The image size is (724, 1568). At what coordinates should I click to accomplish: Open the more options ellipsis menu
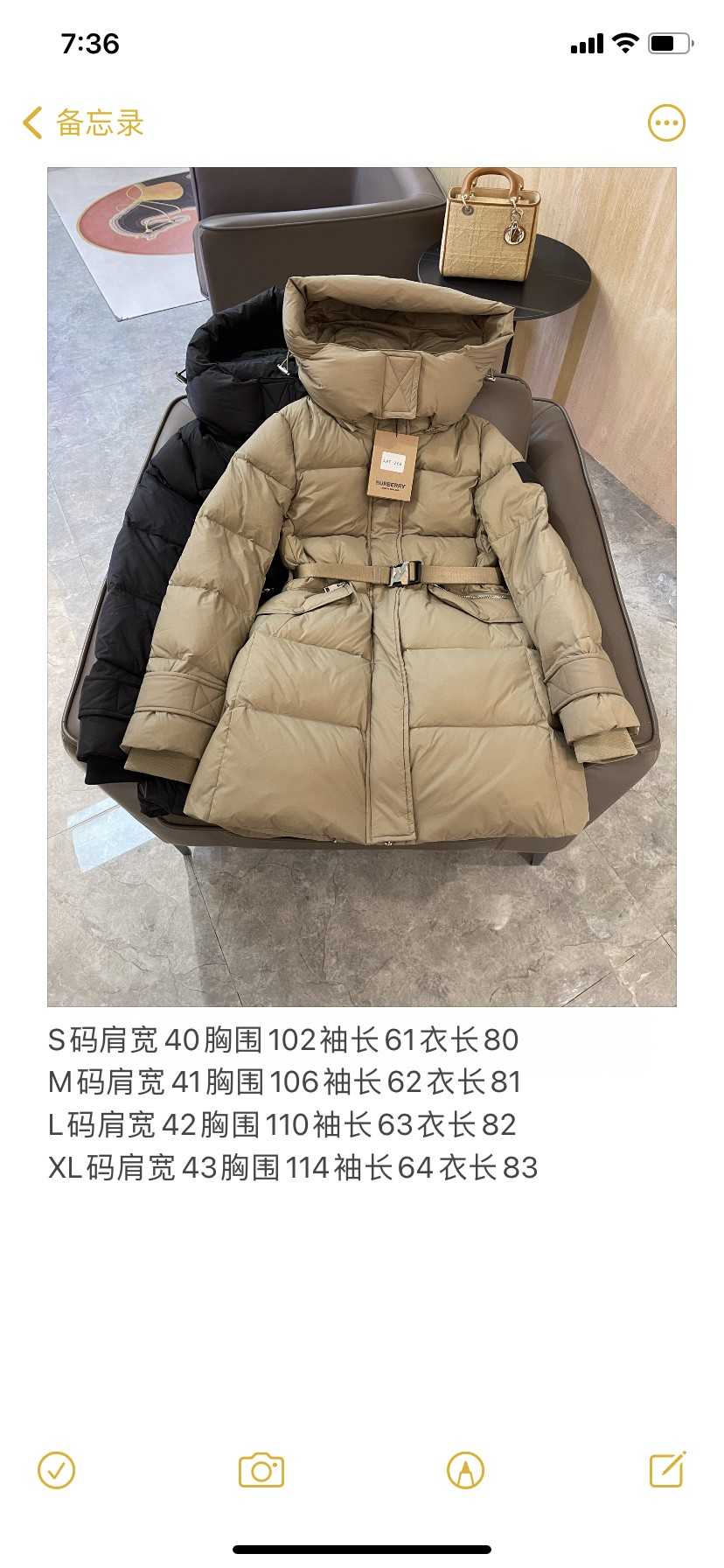pos(666,123)
